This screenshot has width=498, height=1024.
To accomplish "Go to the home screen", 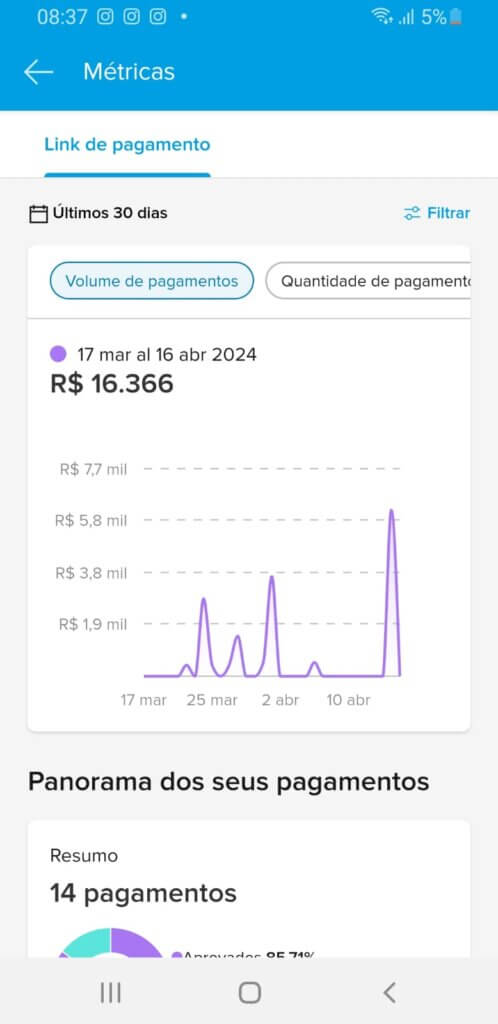I will 249,993.
